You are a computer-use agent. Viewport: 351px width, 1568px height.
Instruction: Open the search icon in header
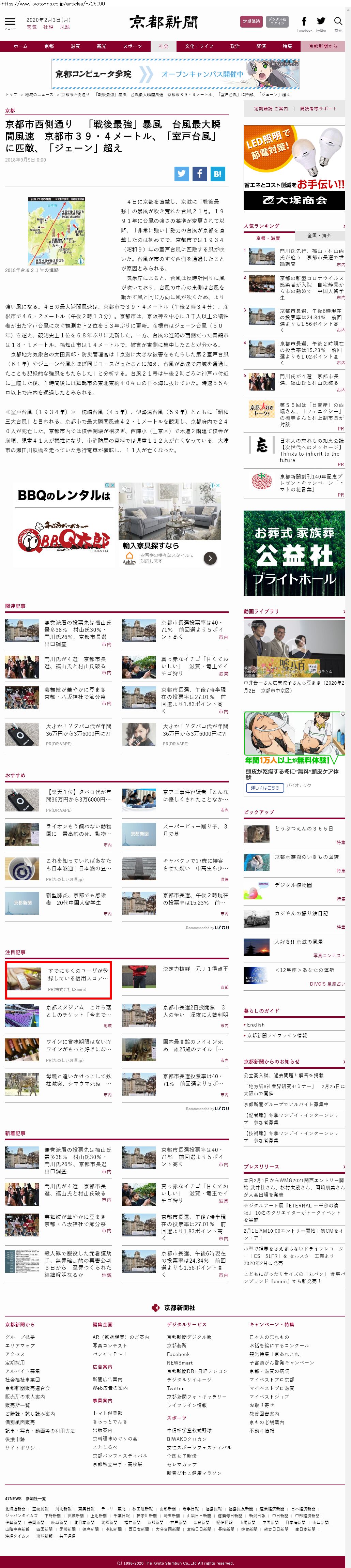(x=338, y=22)
